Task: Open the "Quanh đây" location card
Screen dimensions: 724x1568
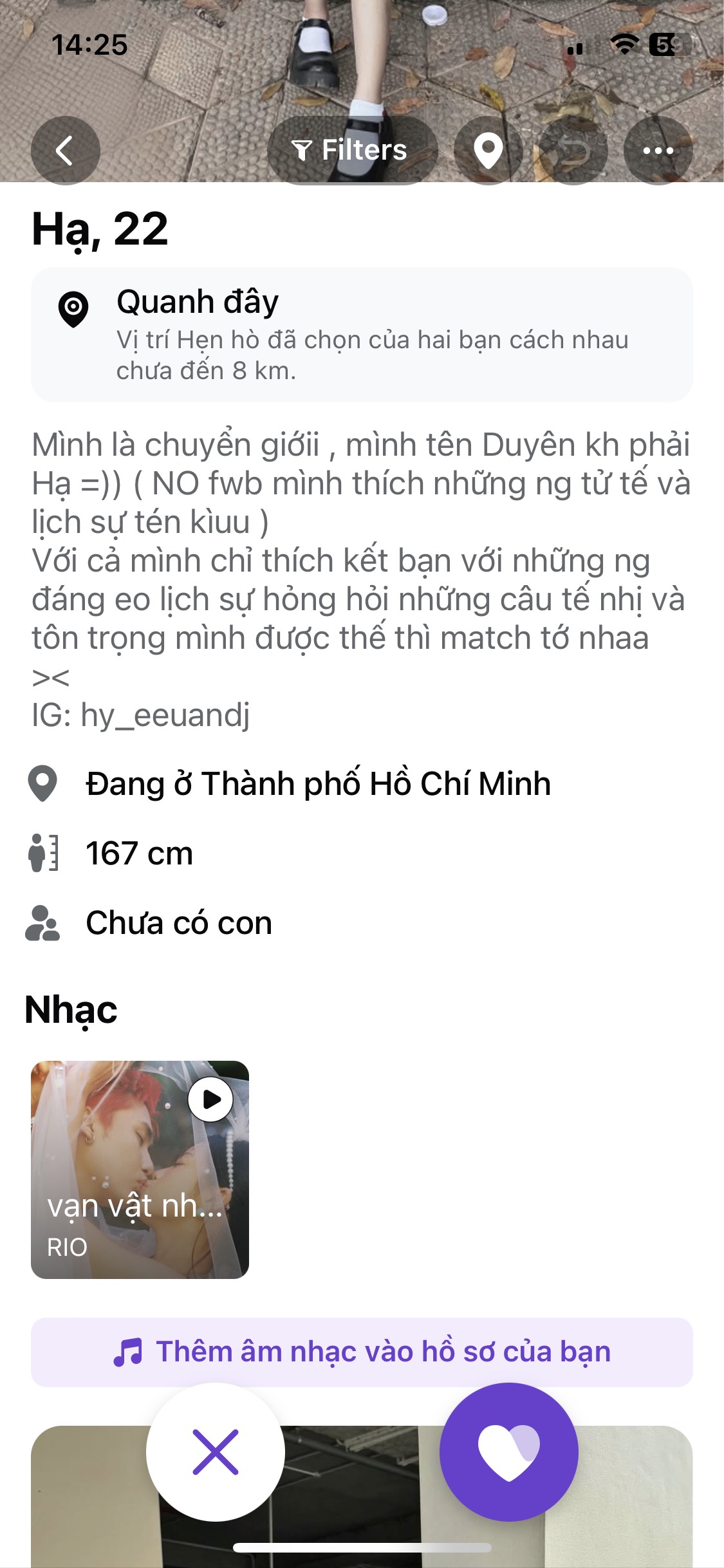Action: click(x=362, y=335)
